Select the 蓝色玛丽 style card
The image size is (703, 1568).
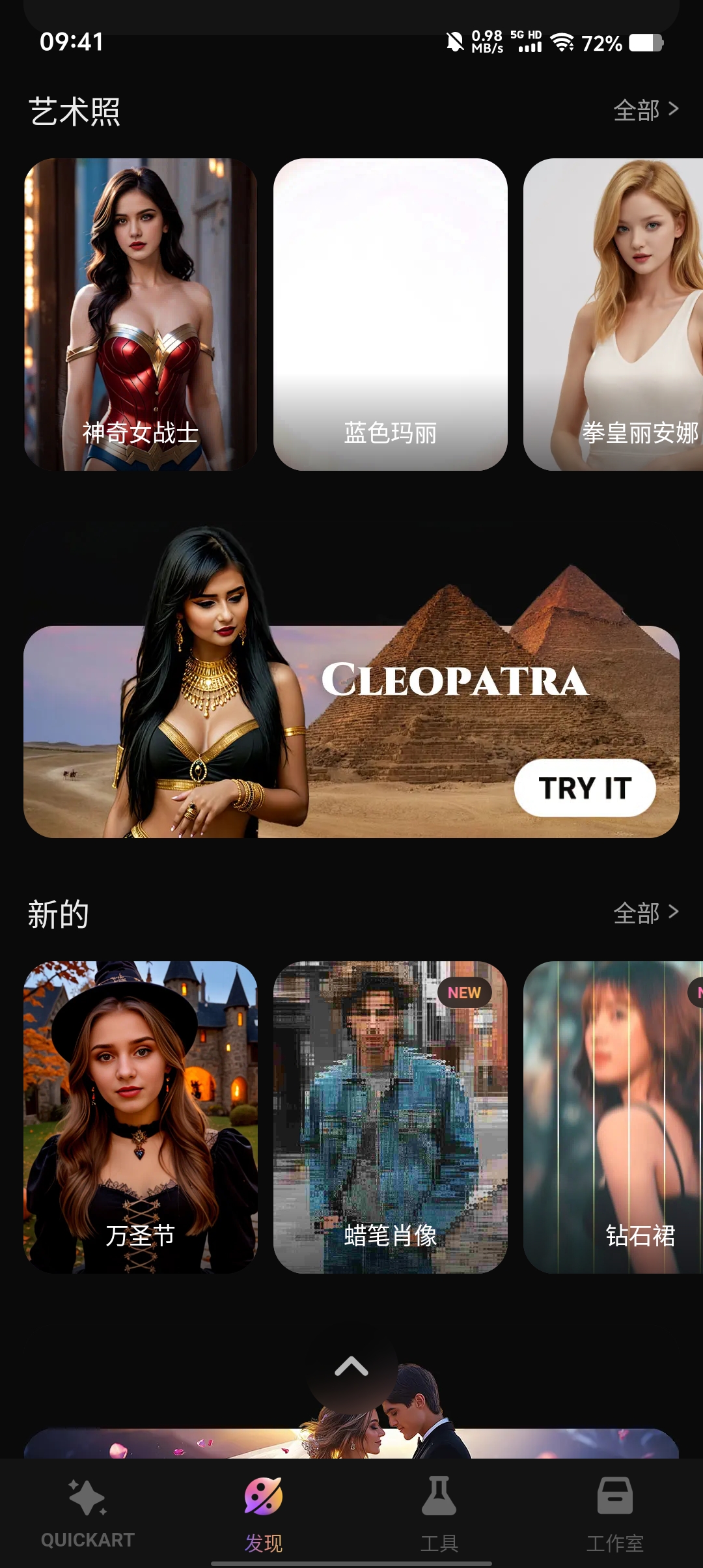pos(391,315)
